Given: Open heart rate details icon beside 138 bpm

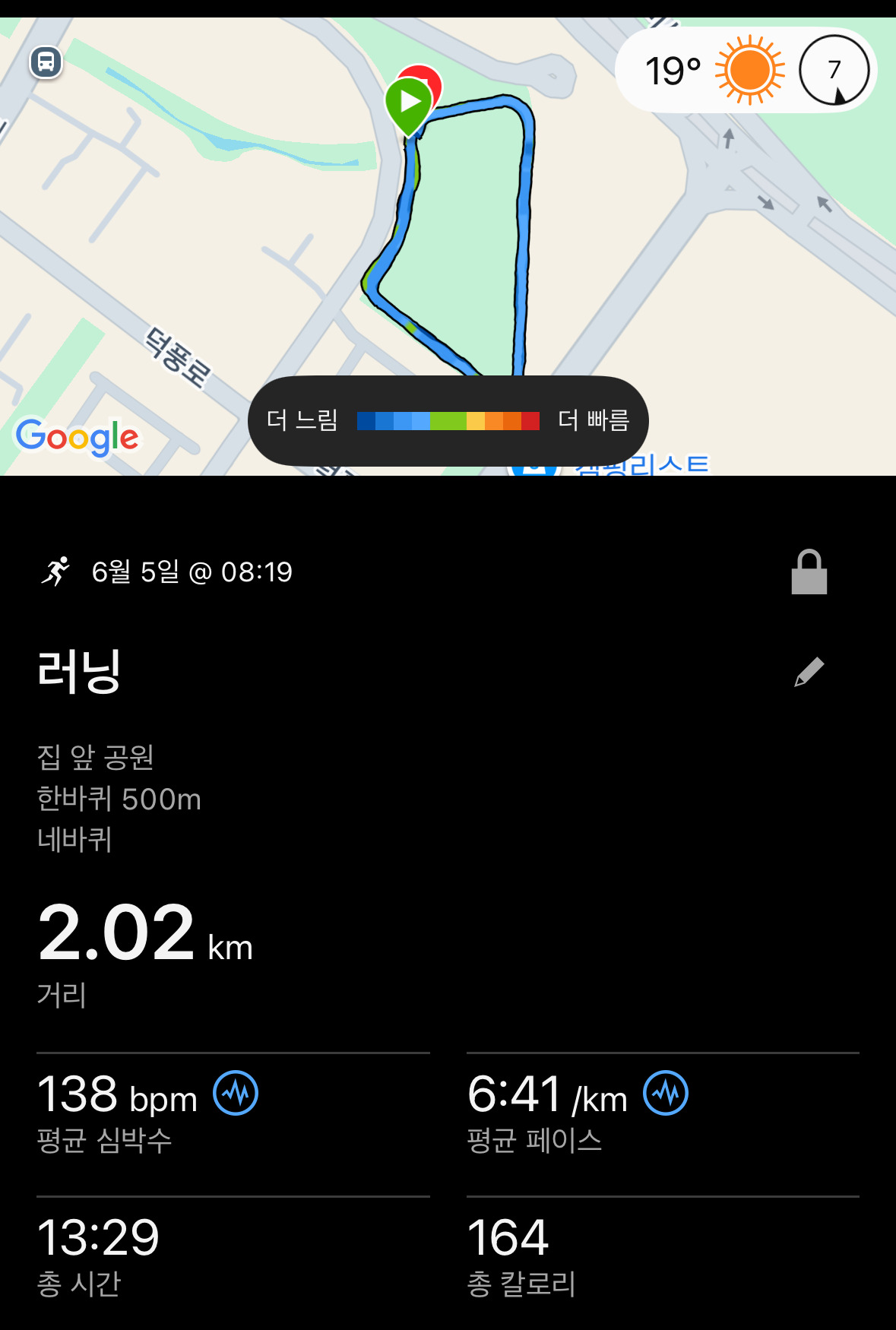Looking at the screenshot, I should coord(236,1093).
